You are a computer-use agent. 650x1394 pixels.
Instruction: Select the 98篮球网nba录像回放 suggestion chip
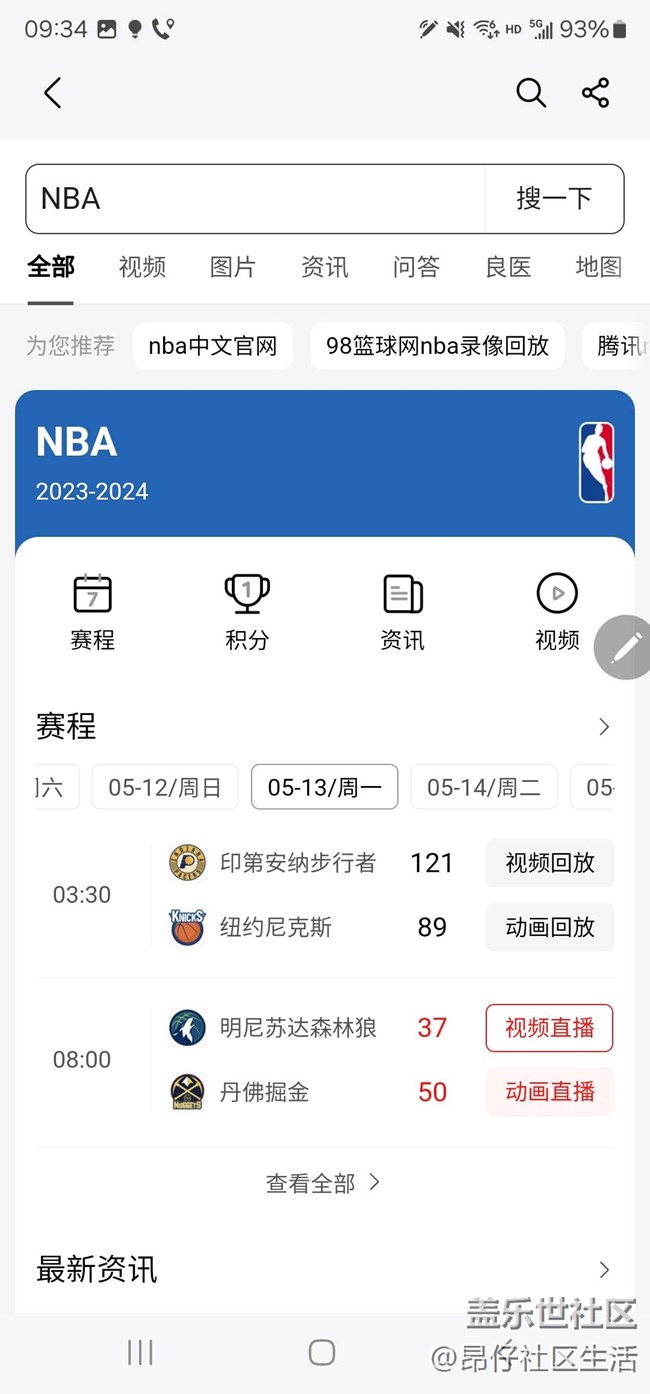[x=437, y=346]
